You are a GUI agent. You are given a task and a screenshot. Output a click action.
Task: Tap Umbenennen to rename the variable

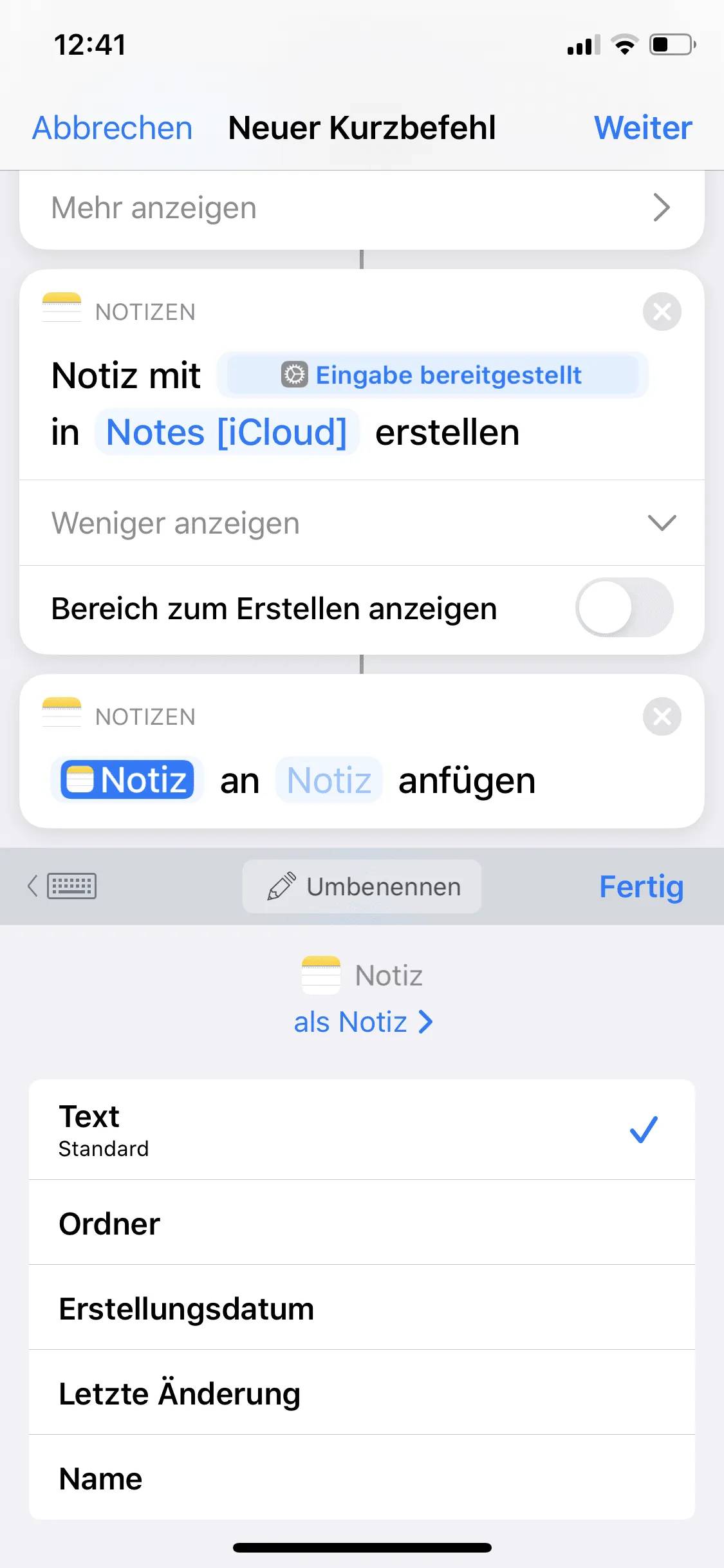362,886
